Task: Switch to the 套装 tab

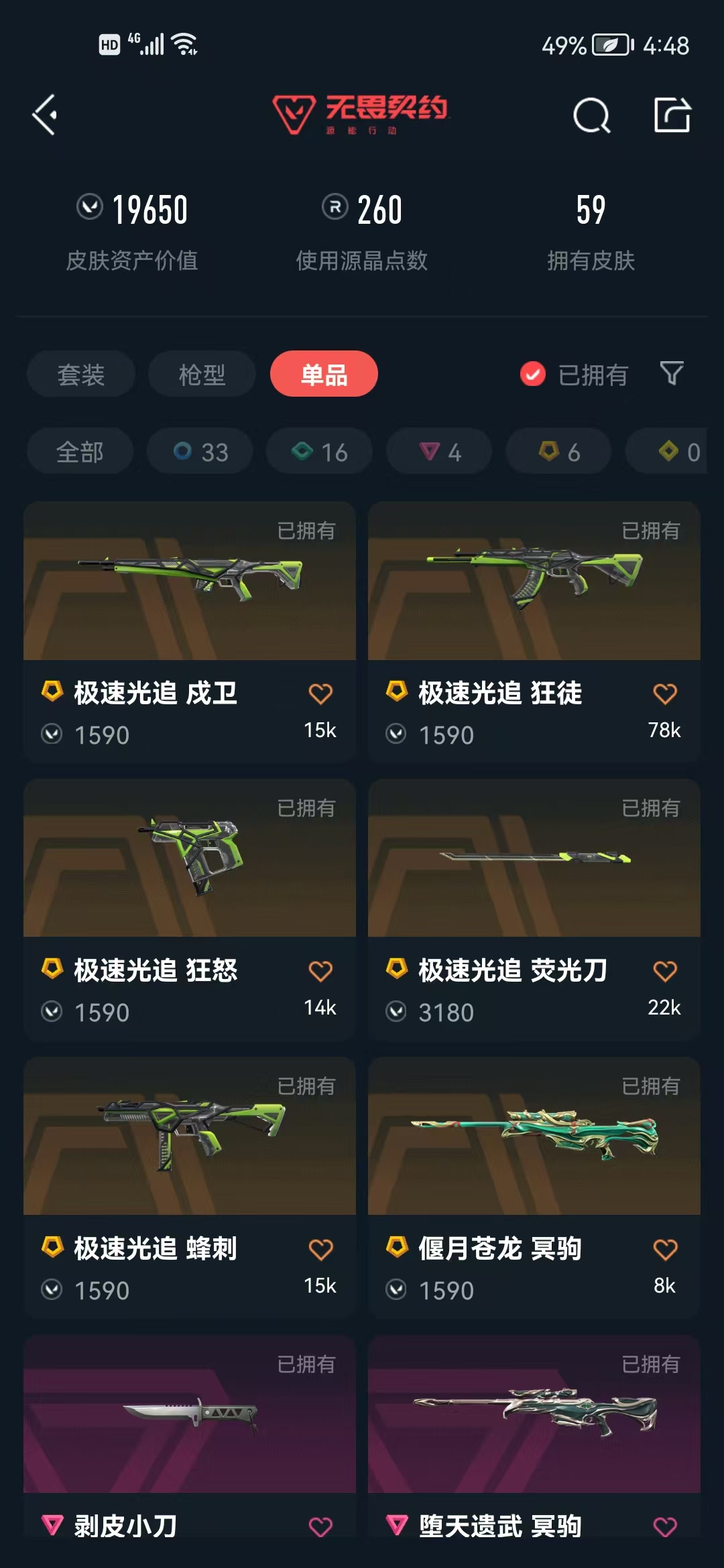Action: 81,374
